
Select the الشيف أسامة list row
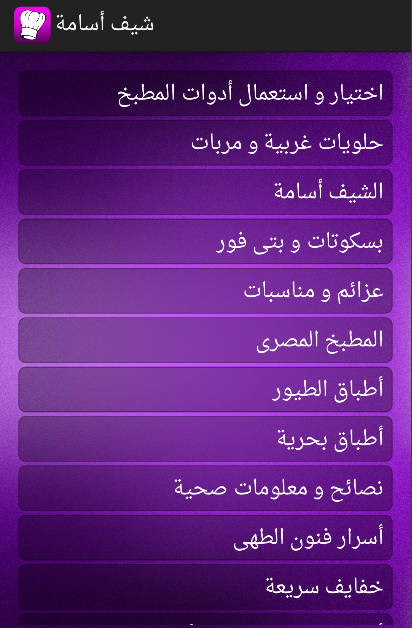tap(205, 192)
